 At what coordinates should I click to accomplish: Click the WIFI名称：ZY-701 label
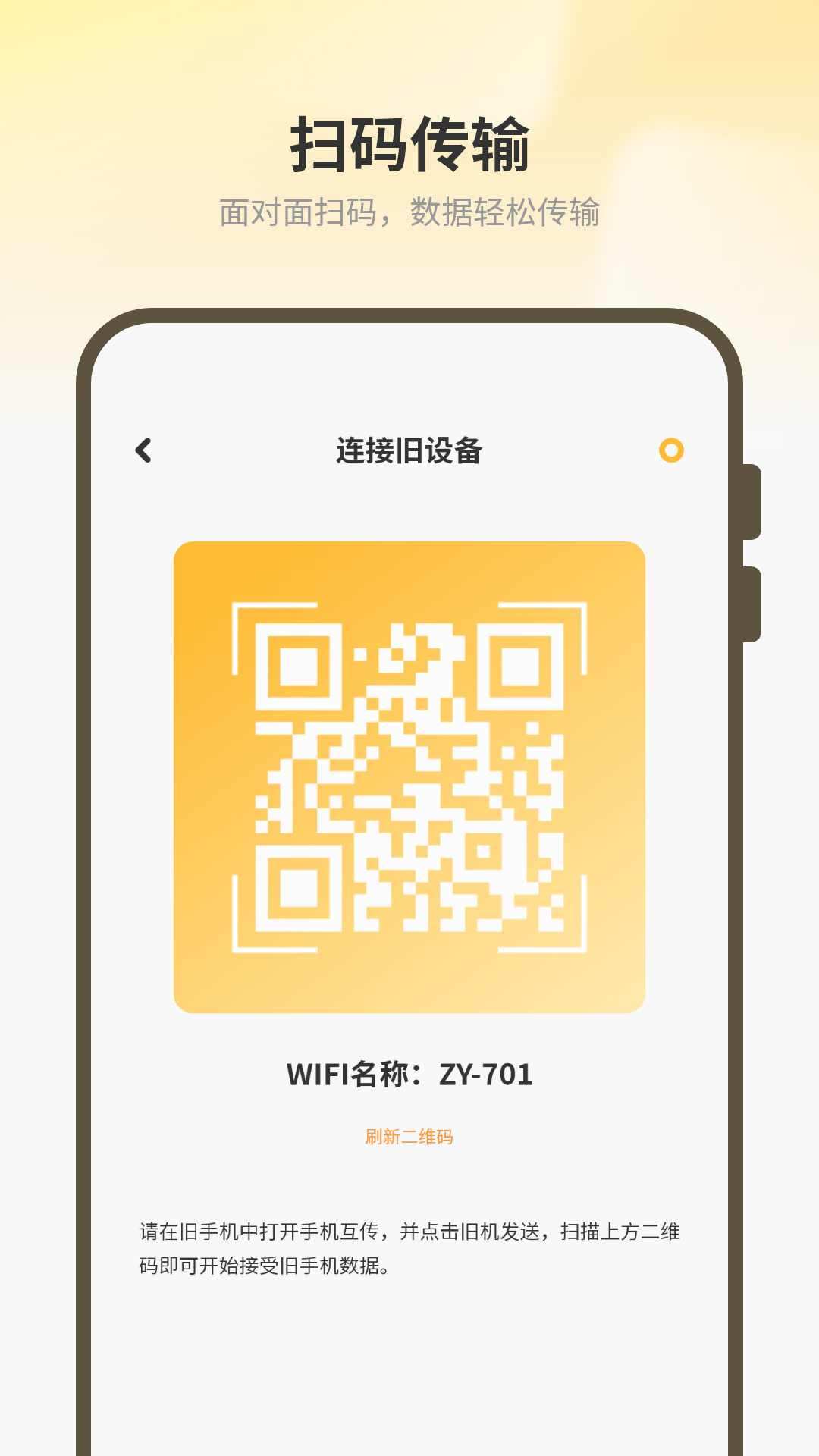click(409, 1071)
